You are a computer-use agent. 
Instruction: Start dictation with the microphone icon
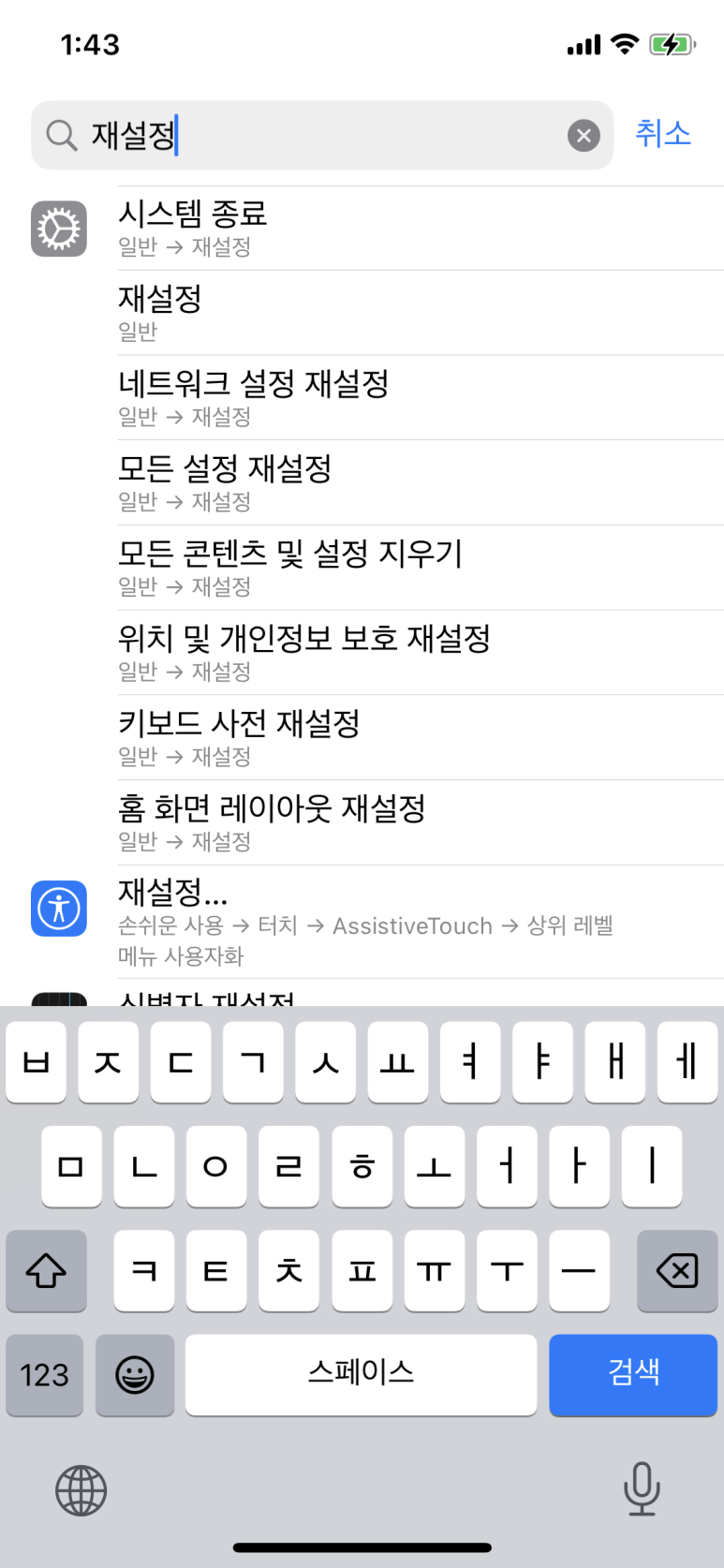coord(642,1489)
